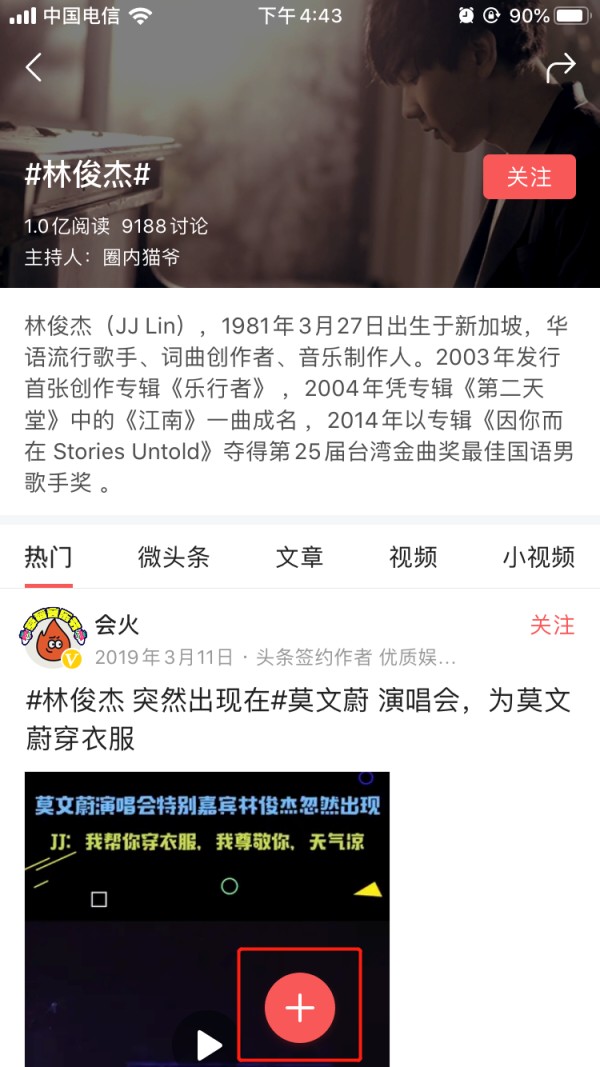Screen dimensions: 600x1067
Task: Select the 视频 tab
Action: pyautogui.click(x=413, y=557)
